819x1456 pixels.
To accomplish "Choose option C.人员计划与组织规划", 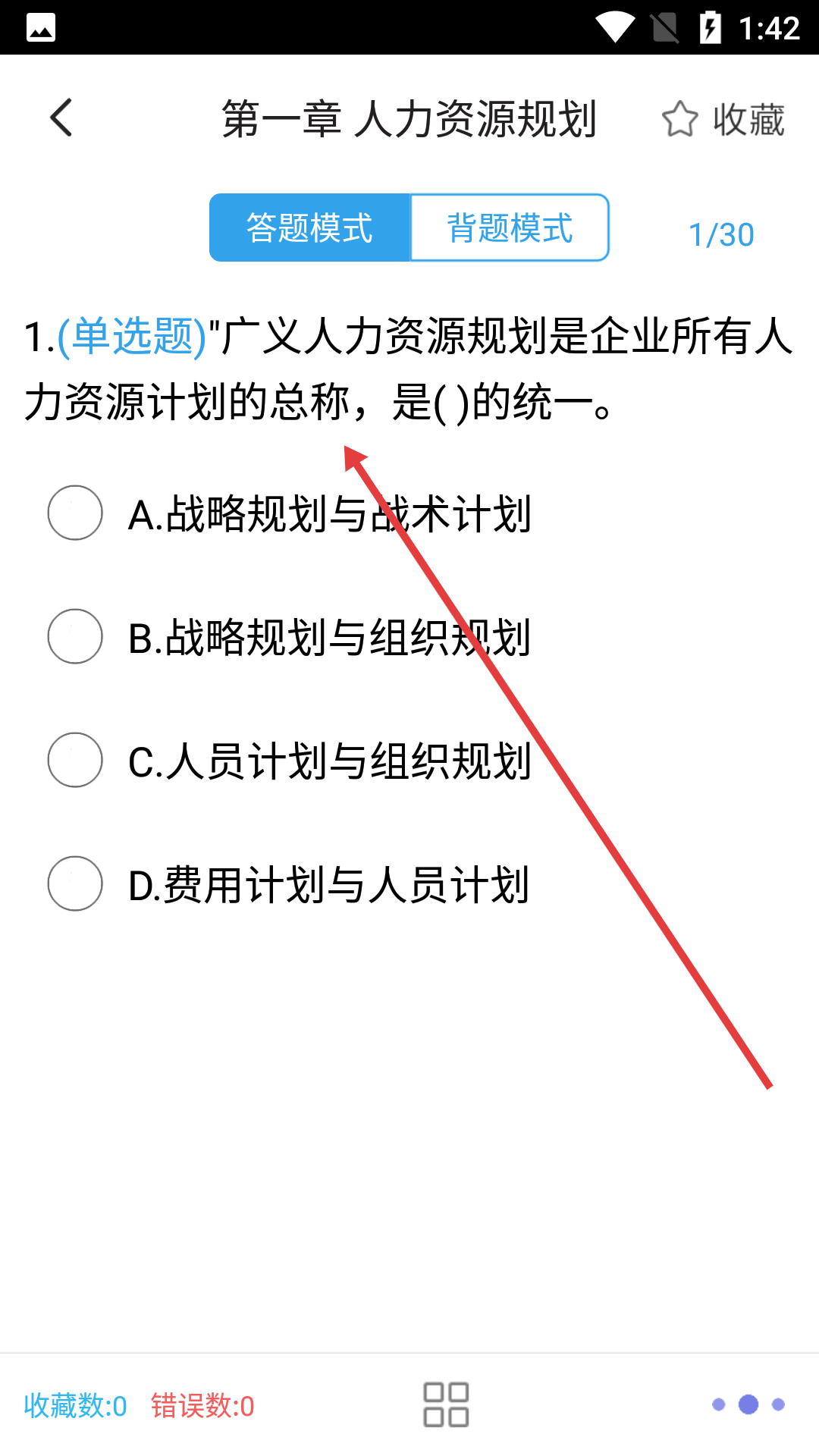I will (290, 761).
